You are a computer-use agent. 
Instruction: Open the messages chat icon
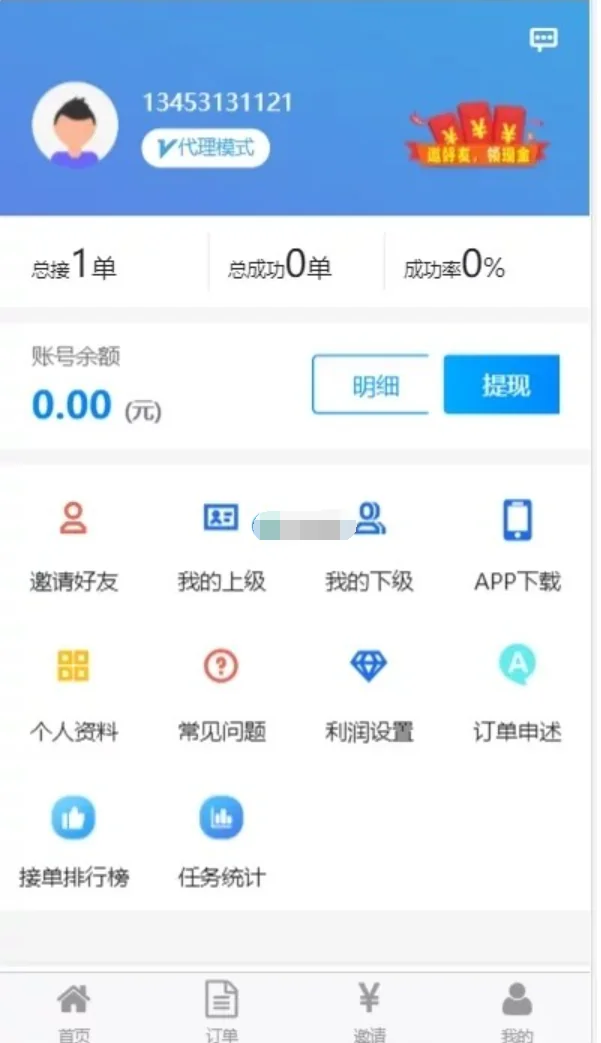pyautogui.click(x=543, y=39)
